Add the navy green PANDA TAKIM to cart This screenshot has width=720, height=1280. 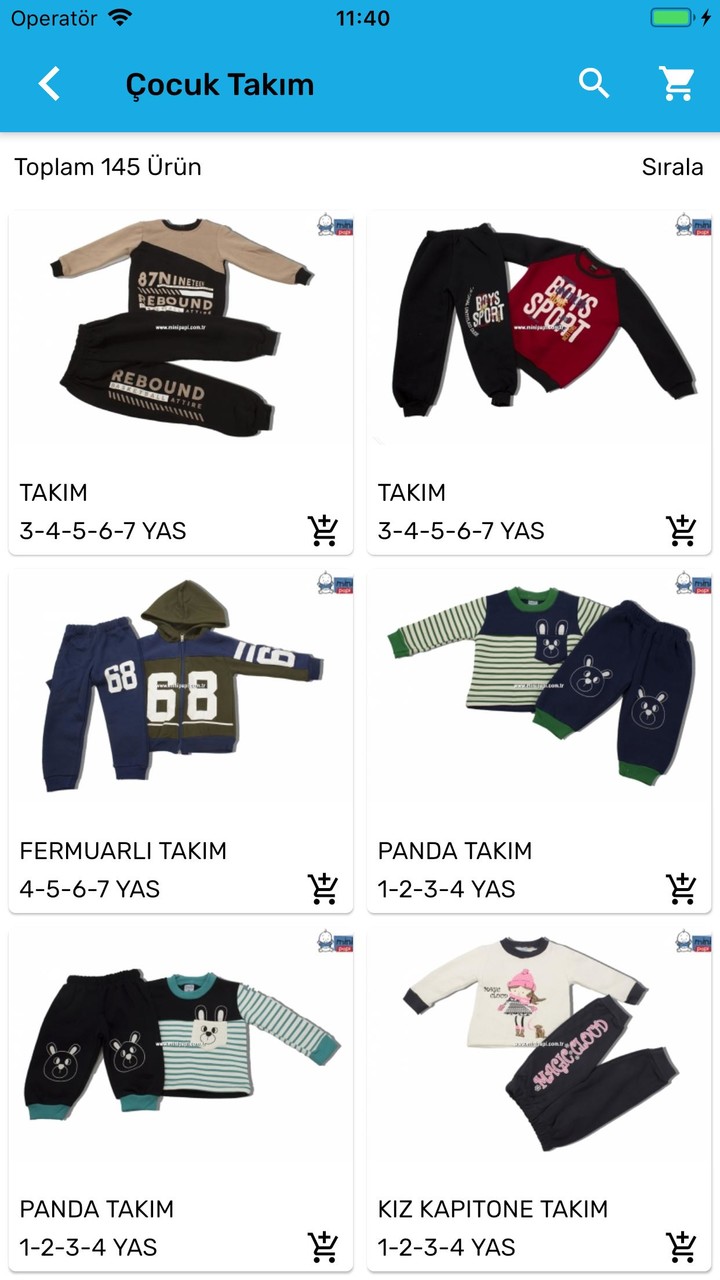(x=681, y=888)
